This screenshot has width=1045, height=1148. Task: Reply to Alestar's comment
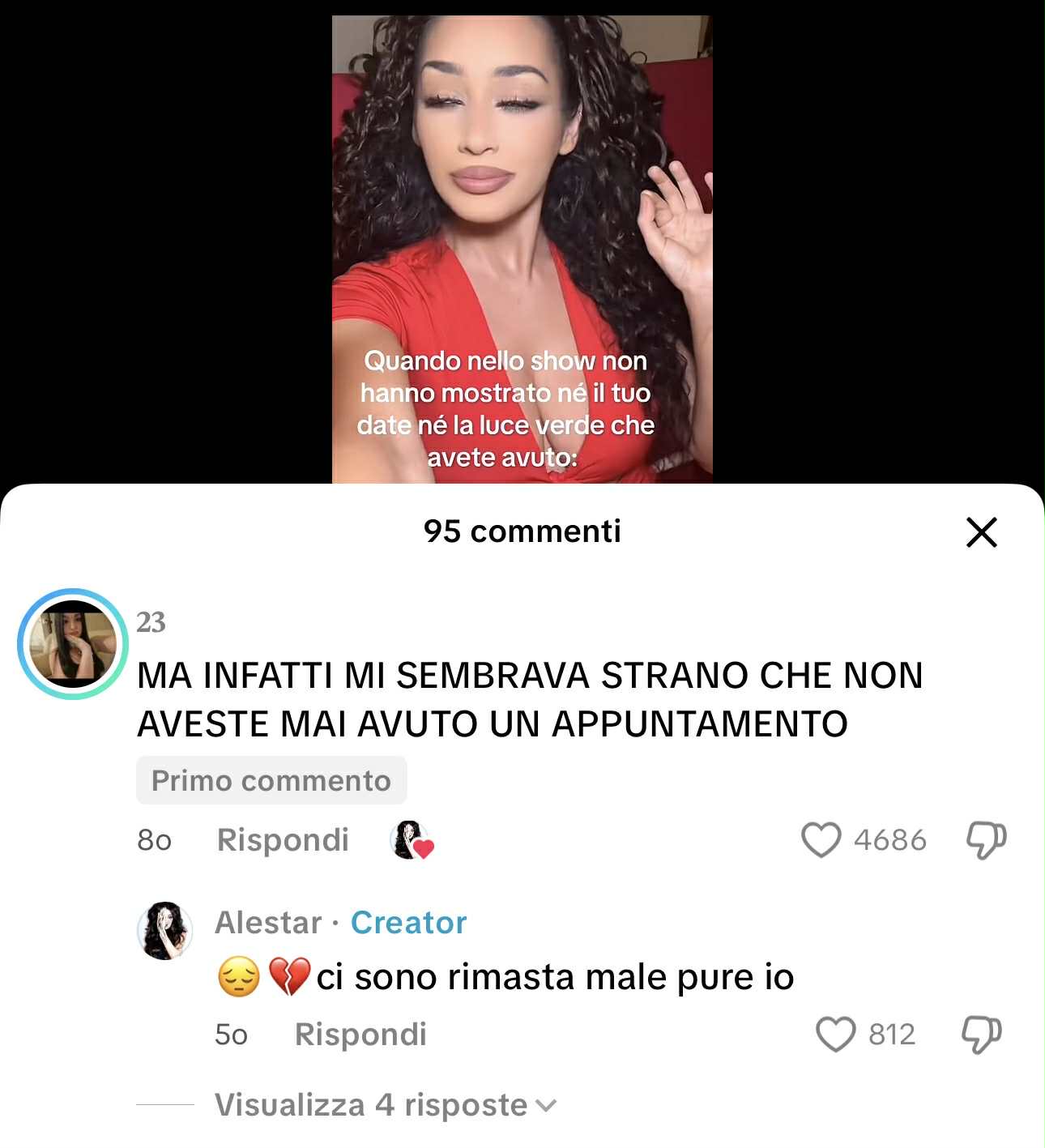point(360,1035)
